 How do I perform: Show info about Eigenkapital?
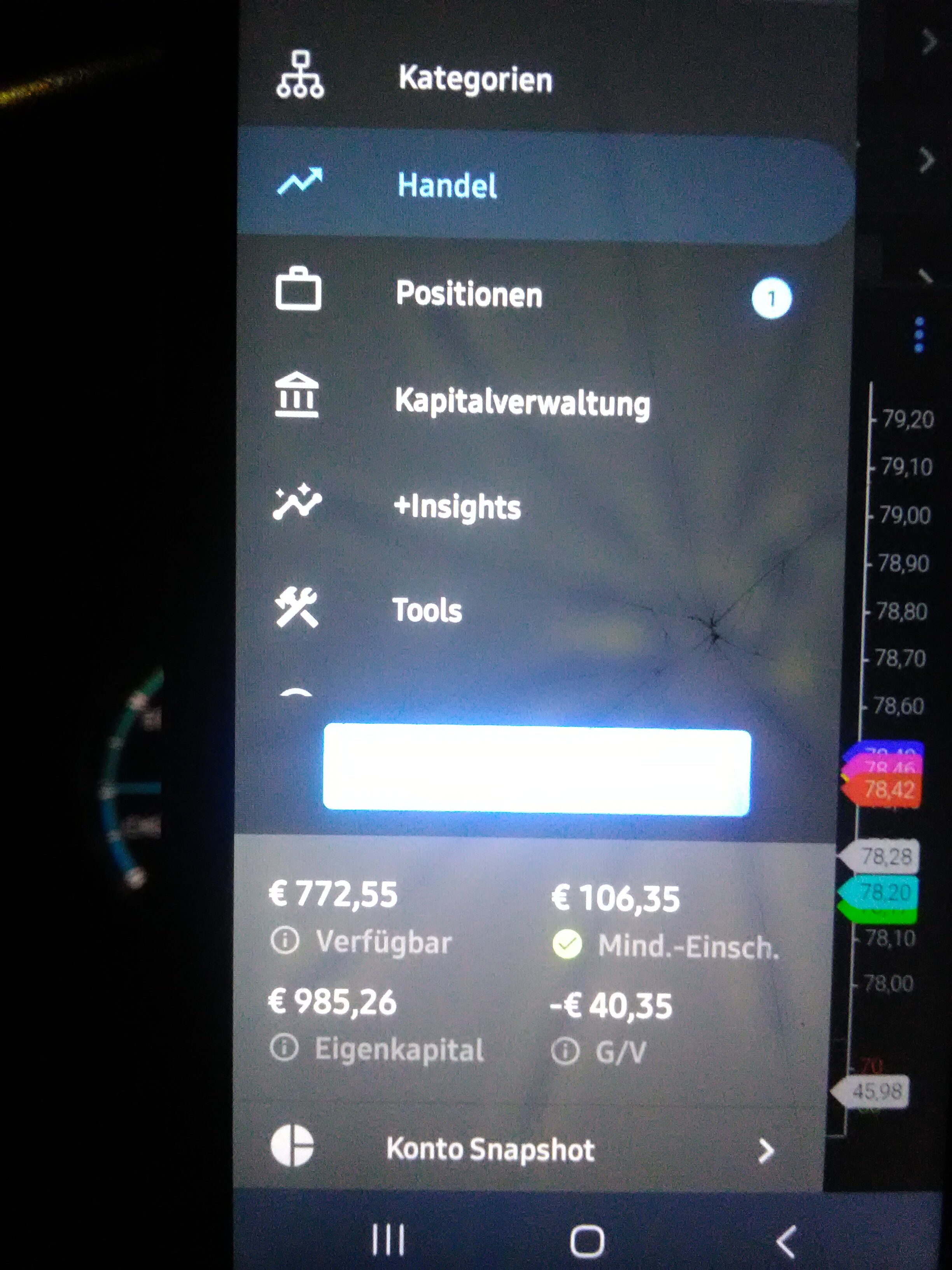click(284, 1048)
